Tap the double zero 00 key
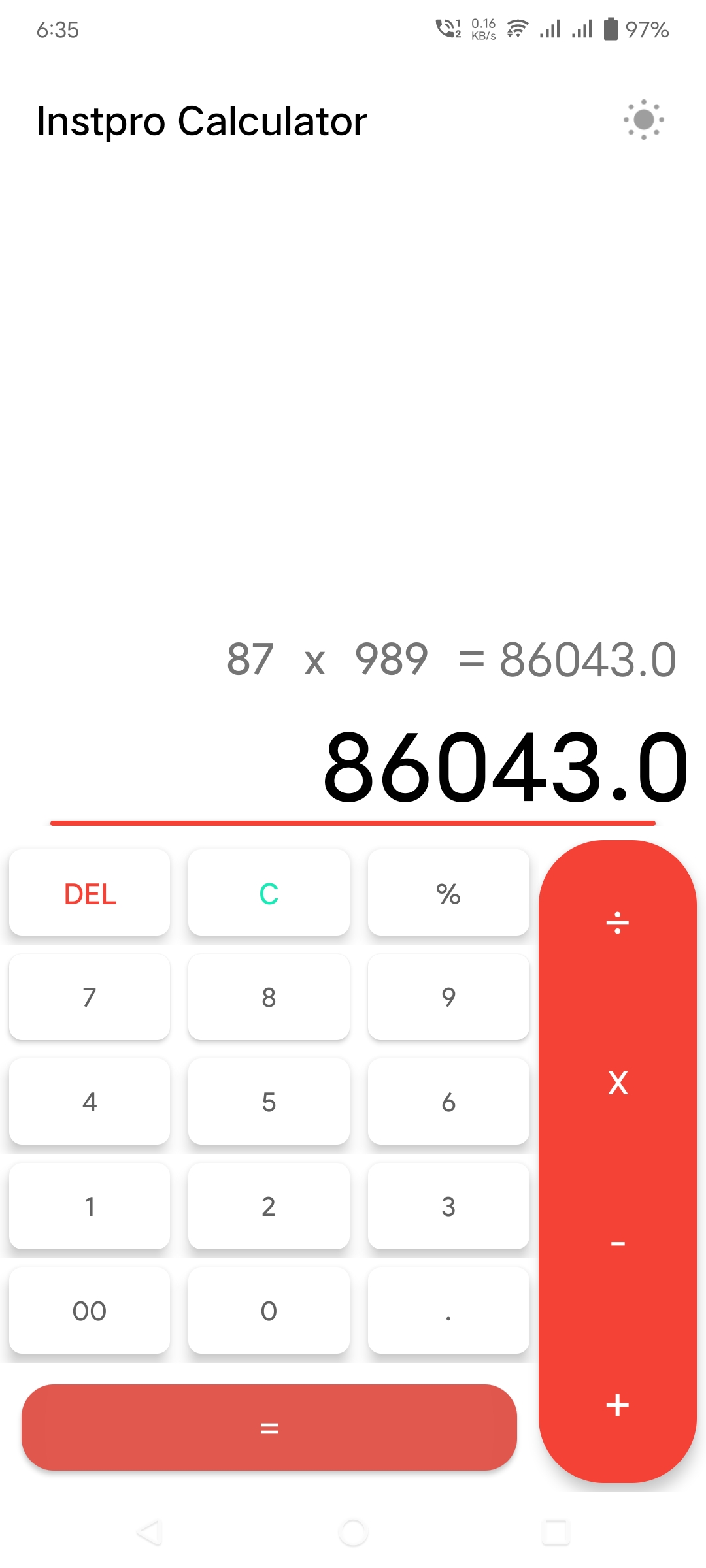This screenshot has height=1568, width=706. coord(90,1311)
